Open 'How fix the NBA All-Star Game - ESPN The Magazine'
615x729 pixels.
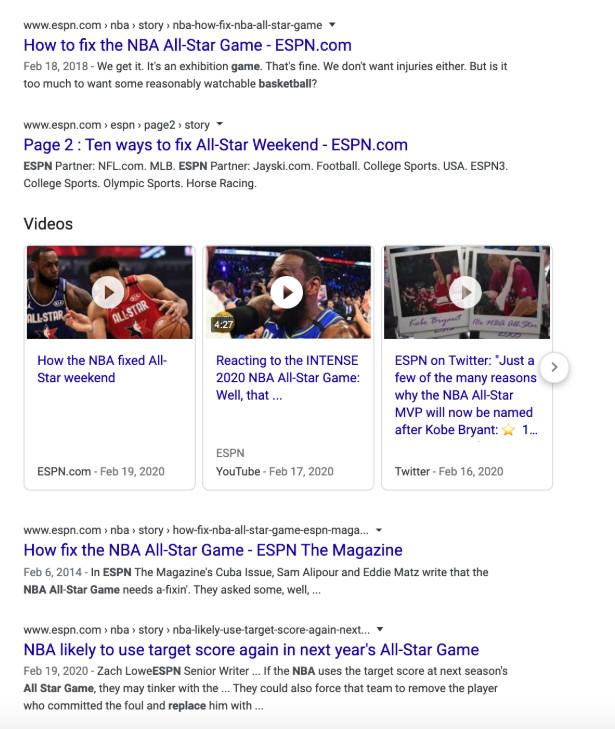pyautogui.click(x=213, y=550)
